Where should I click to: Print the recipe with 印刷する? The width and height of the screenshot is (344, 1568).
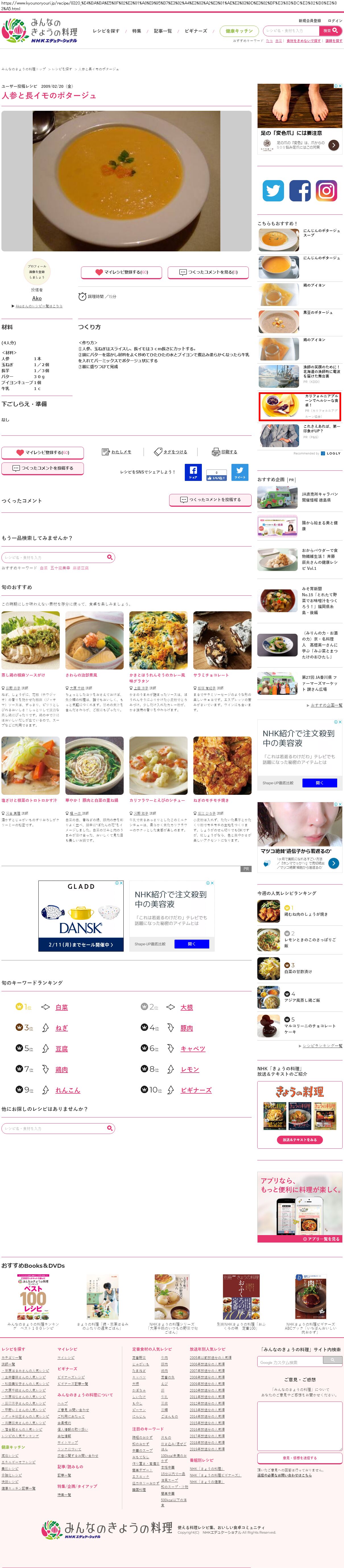click(225, 452)
